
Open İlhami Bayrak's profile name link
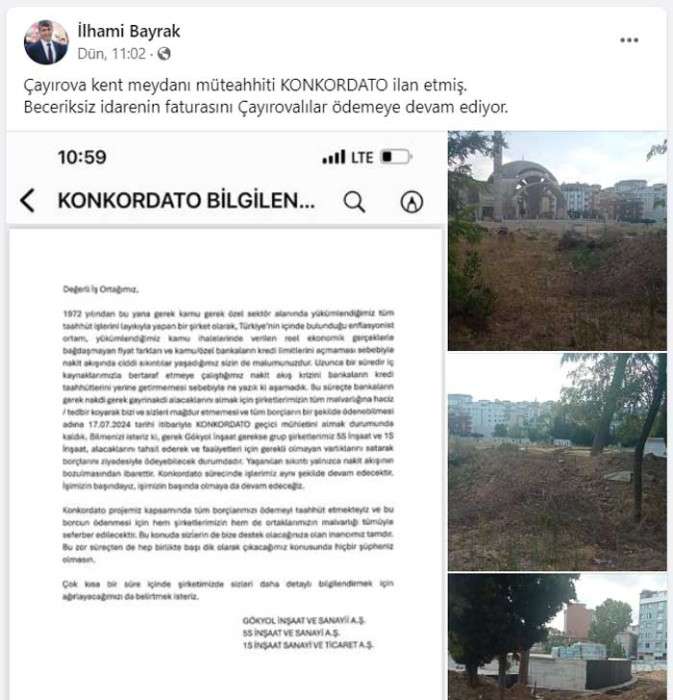(129, 31)
